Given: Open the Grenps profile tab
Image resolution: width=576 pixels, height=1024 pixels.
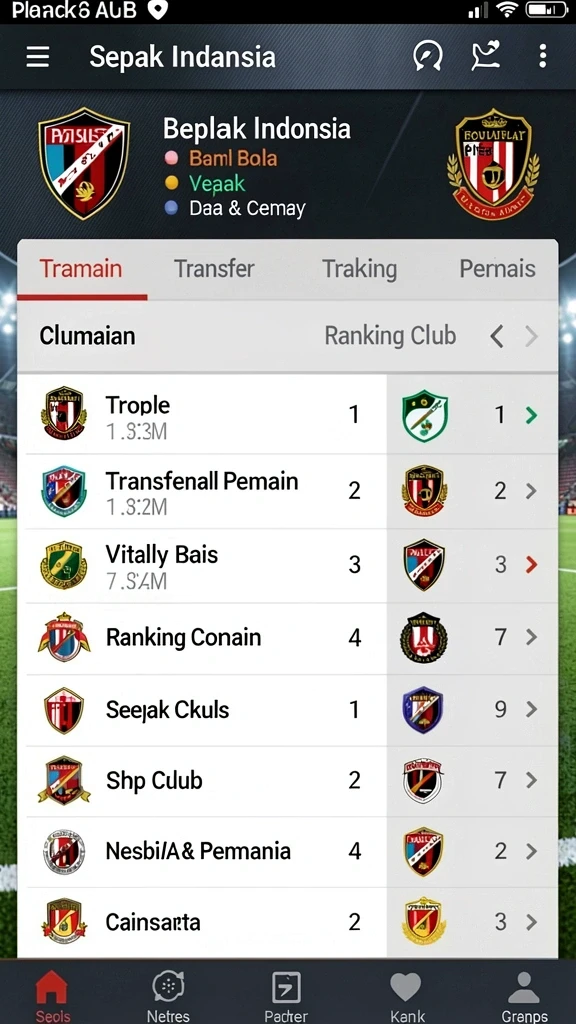Looking at the screenshot, I should (524, 996).
